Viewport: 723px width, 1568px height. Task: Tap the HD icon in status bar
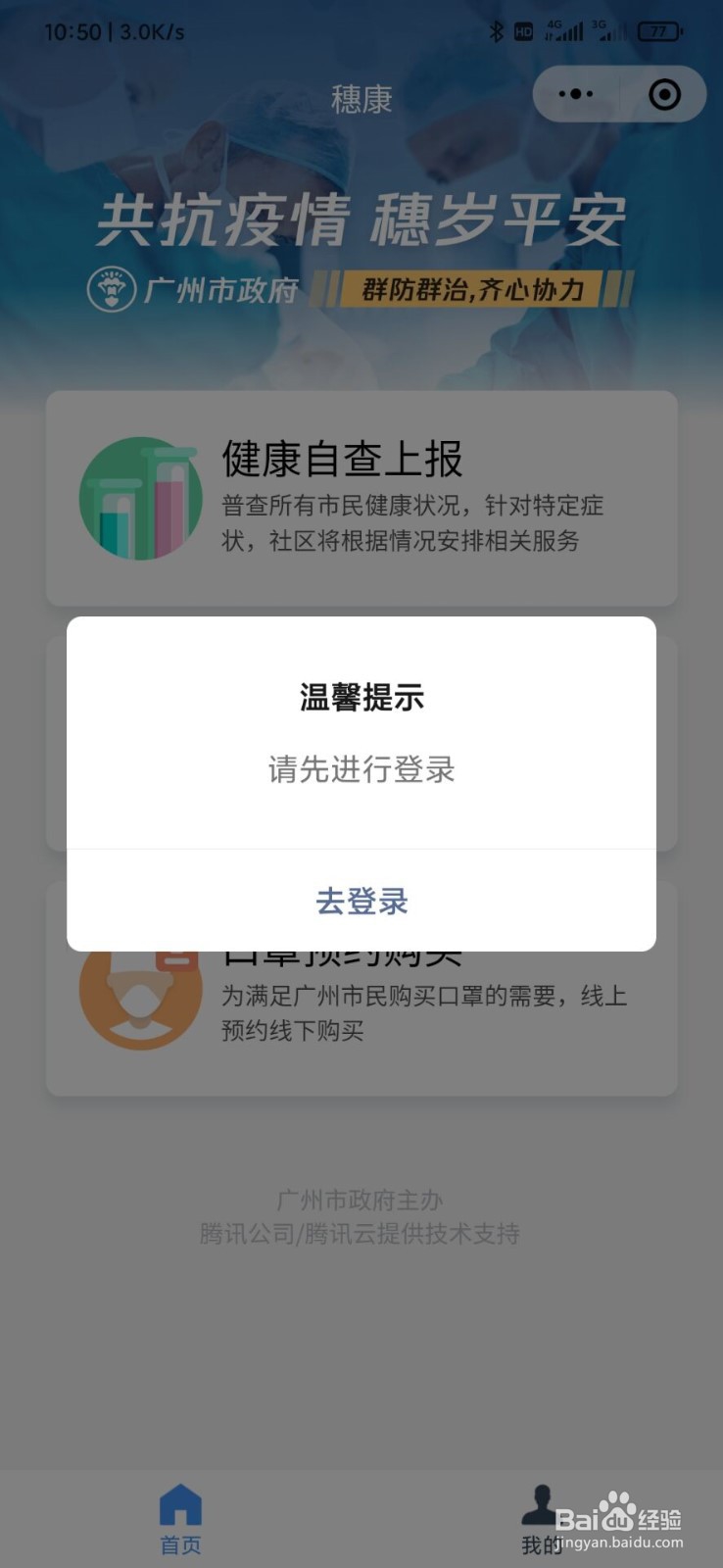pyautogui.click(x=525, y=30)
